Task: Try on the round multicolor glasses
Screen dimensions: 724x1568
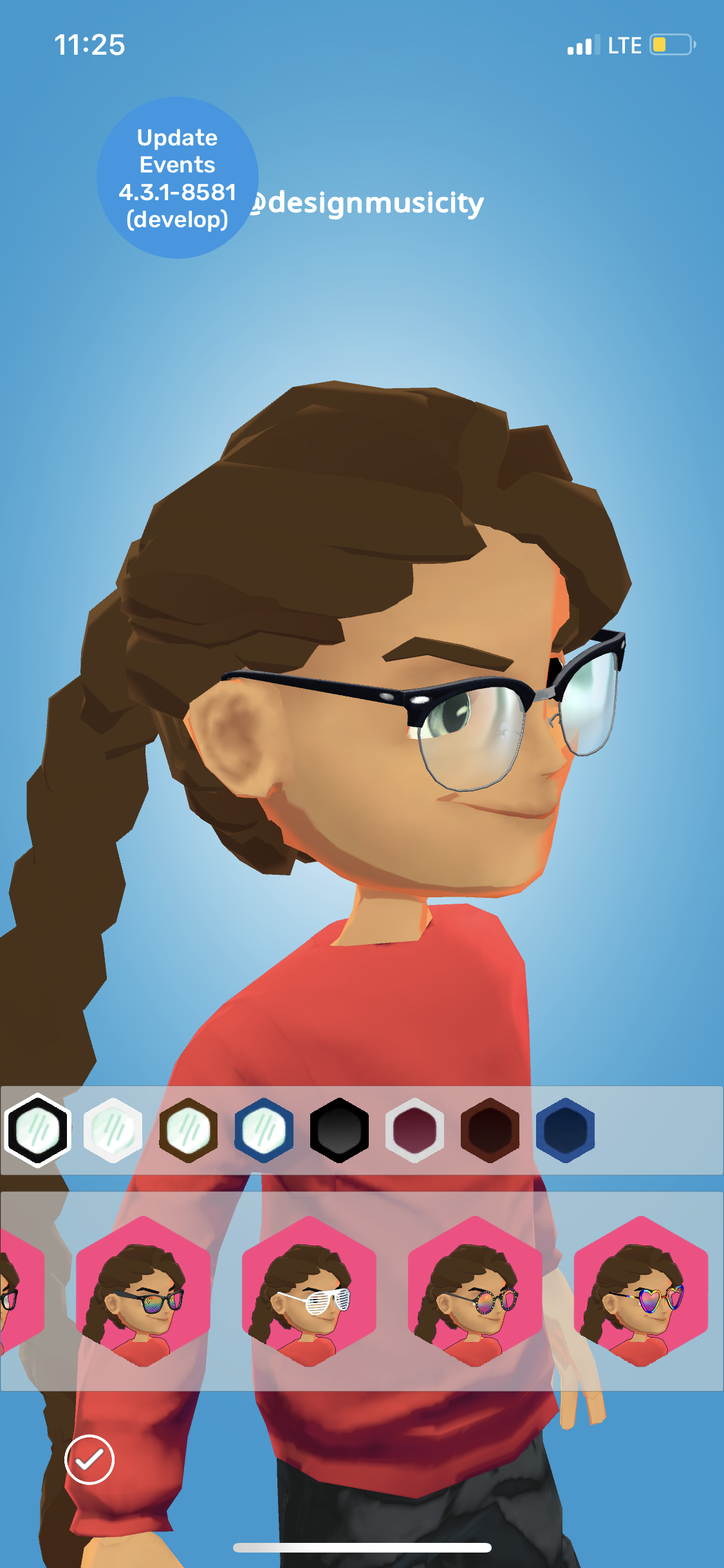Action: click(x=475, y=1291)
